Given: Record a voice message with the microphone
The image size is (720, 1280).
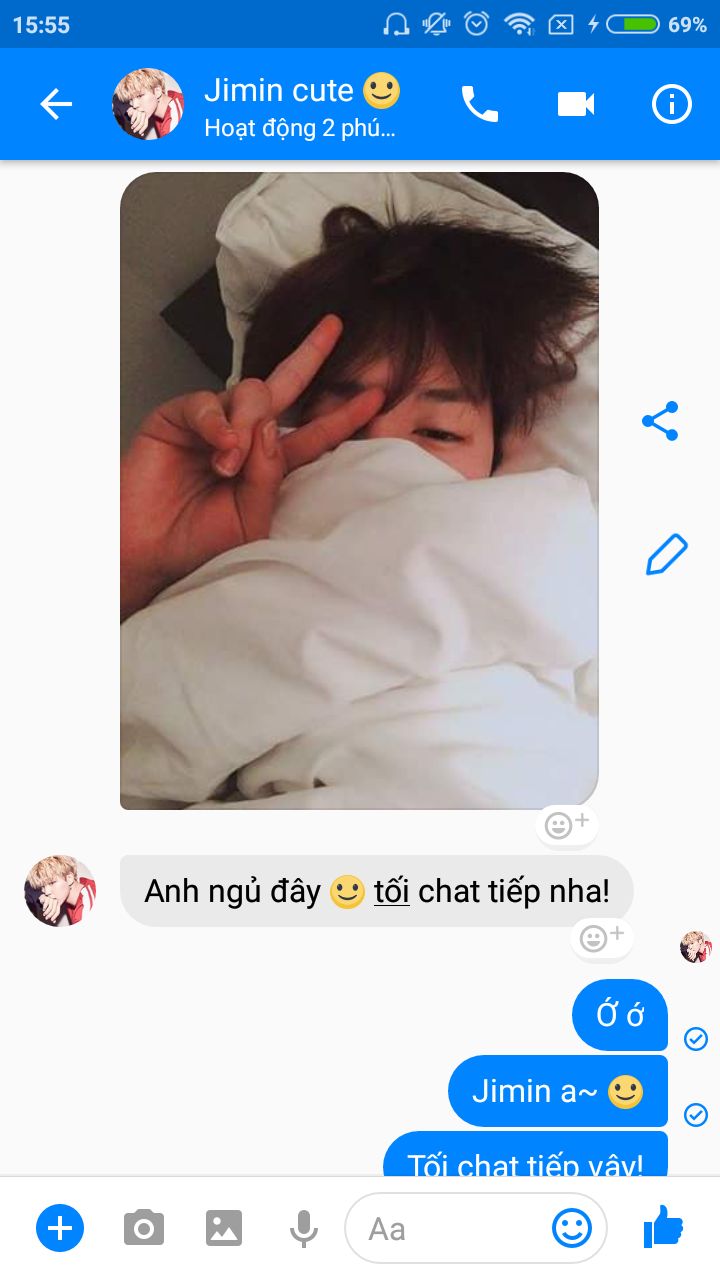Looking at the screenshot, I should coord(304,1228).
